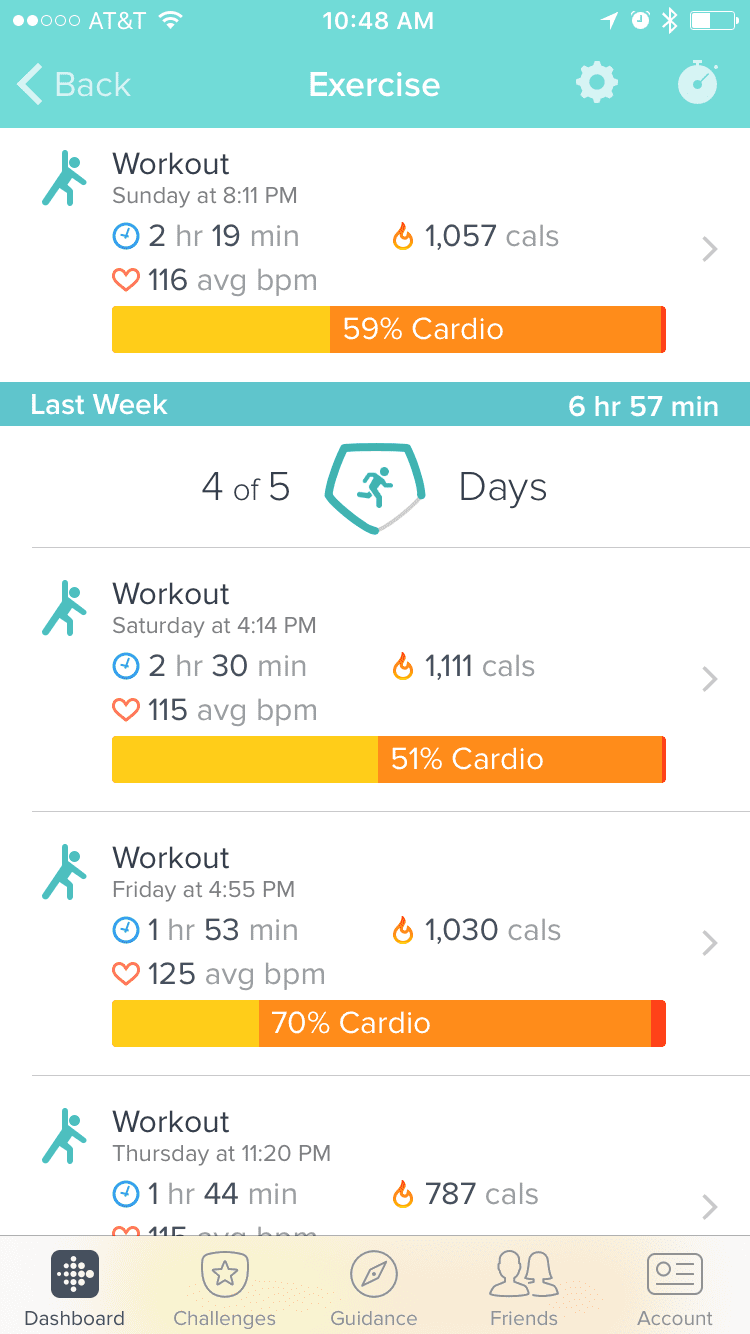Switch to the Challenges tab
Viewport: 750px width, 1334px height.
pos(225,1288)
